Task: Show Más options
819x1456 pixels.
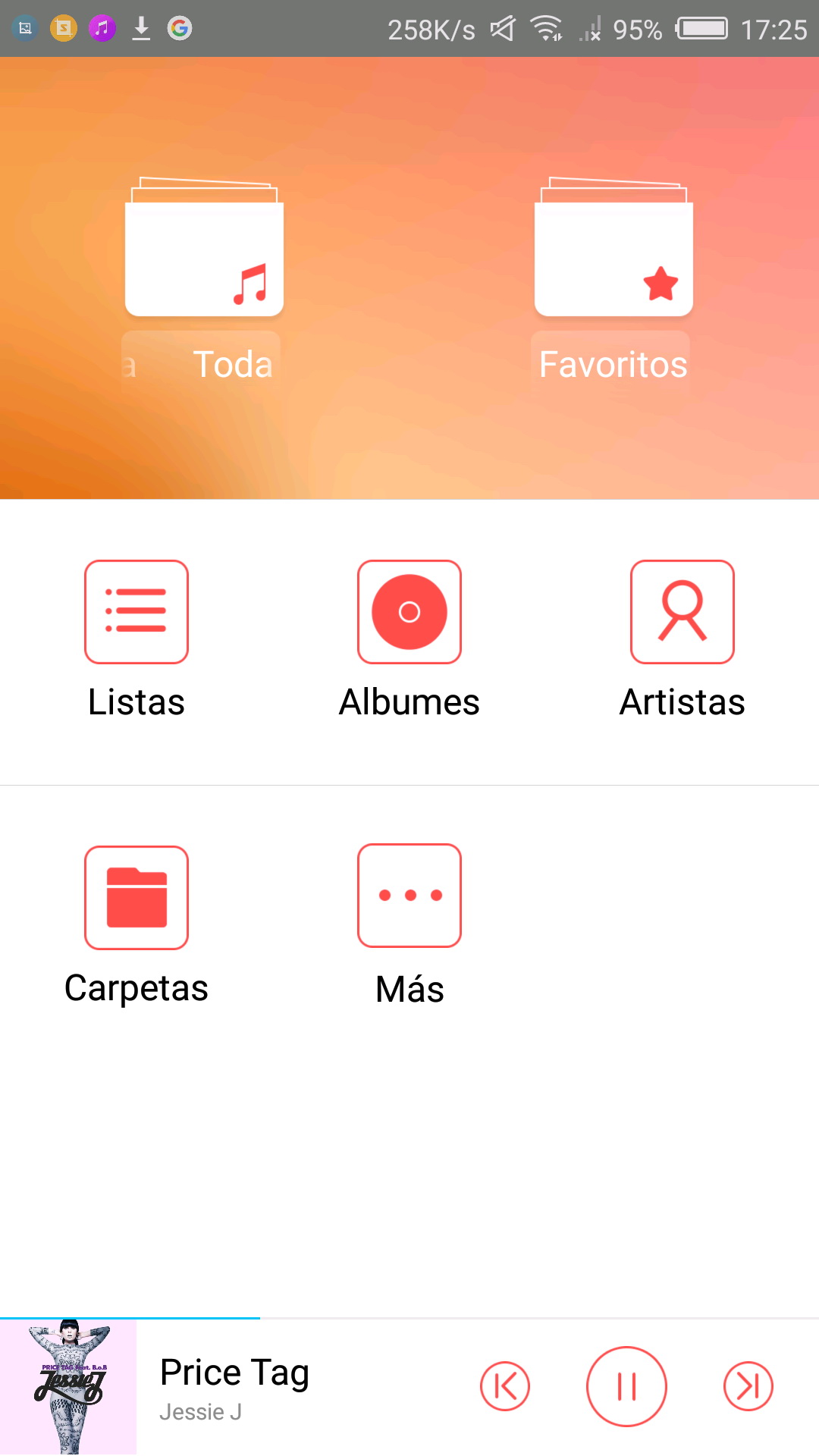Action: [x=409, y=896]
